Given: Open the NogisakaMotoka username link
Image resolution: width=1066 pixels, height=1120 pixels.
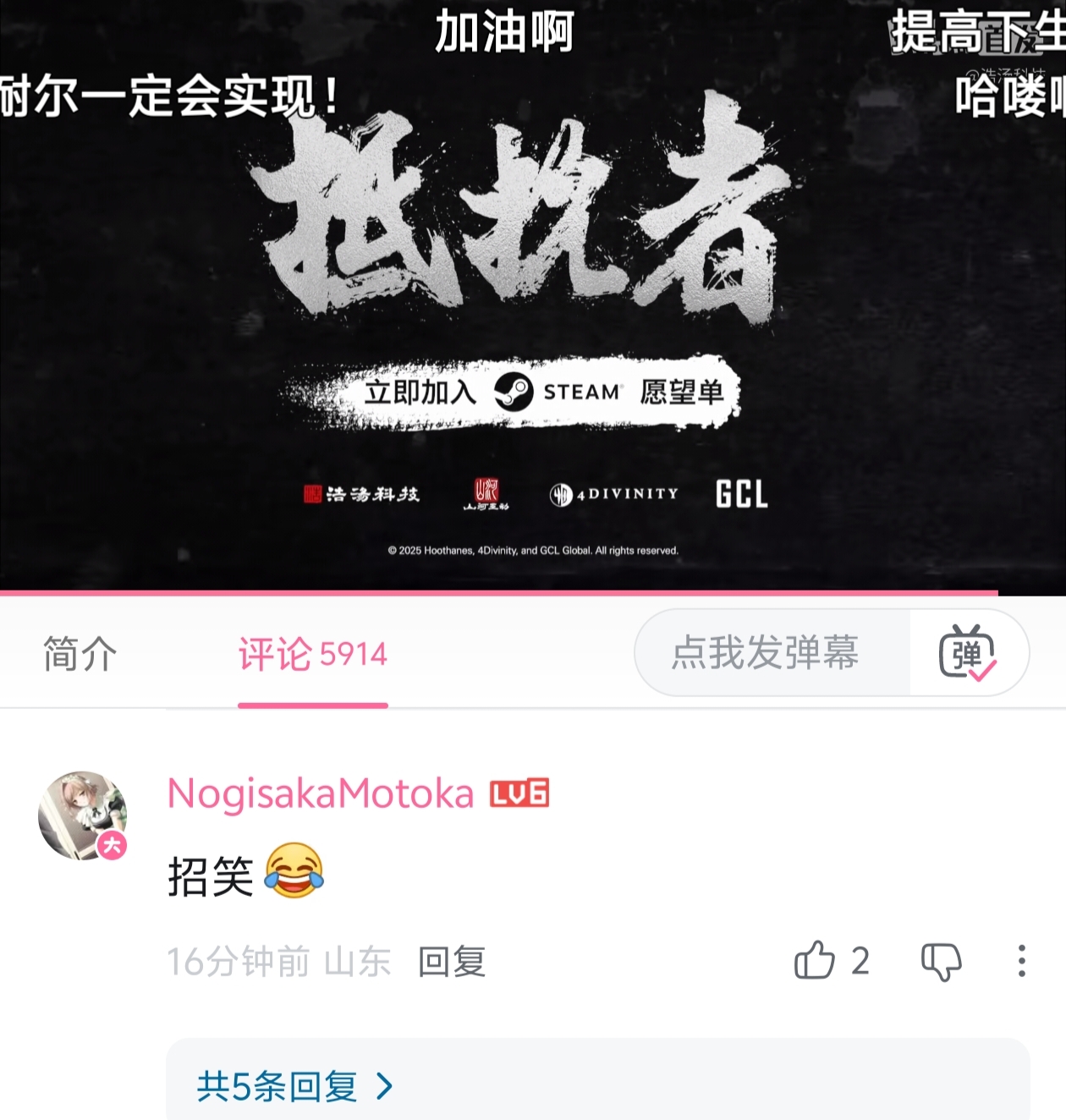Looking at the screenshot, I should tap(321, 793).
